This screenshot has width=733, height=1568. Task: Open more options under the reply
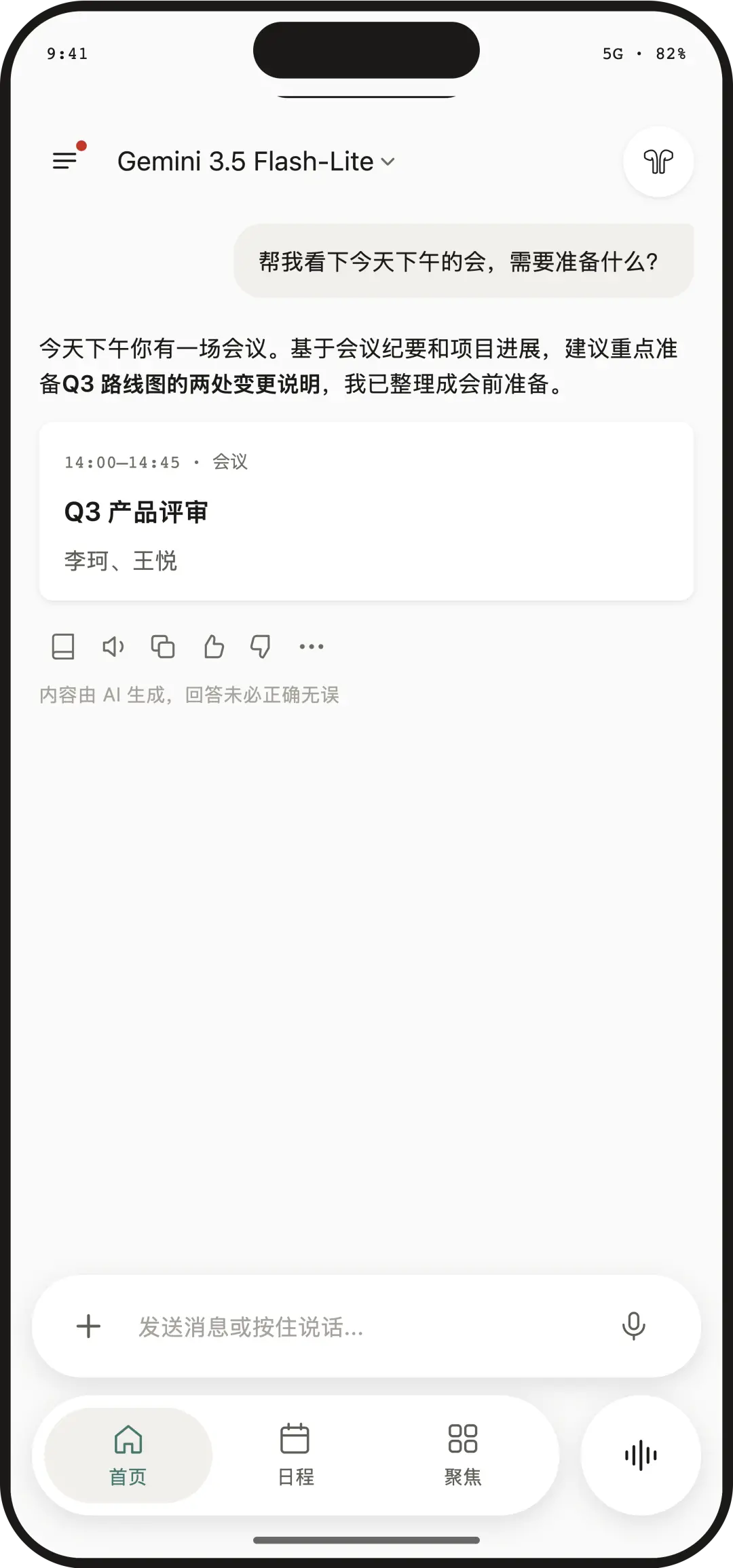click(x=312, y=647)
